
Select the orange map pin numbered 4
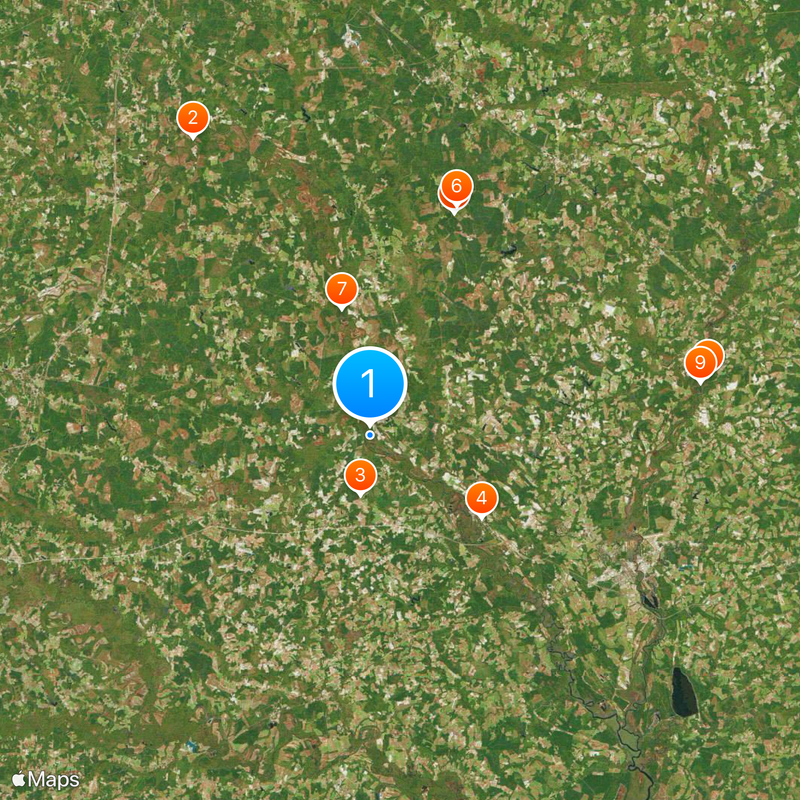tap(482, 497)
